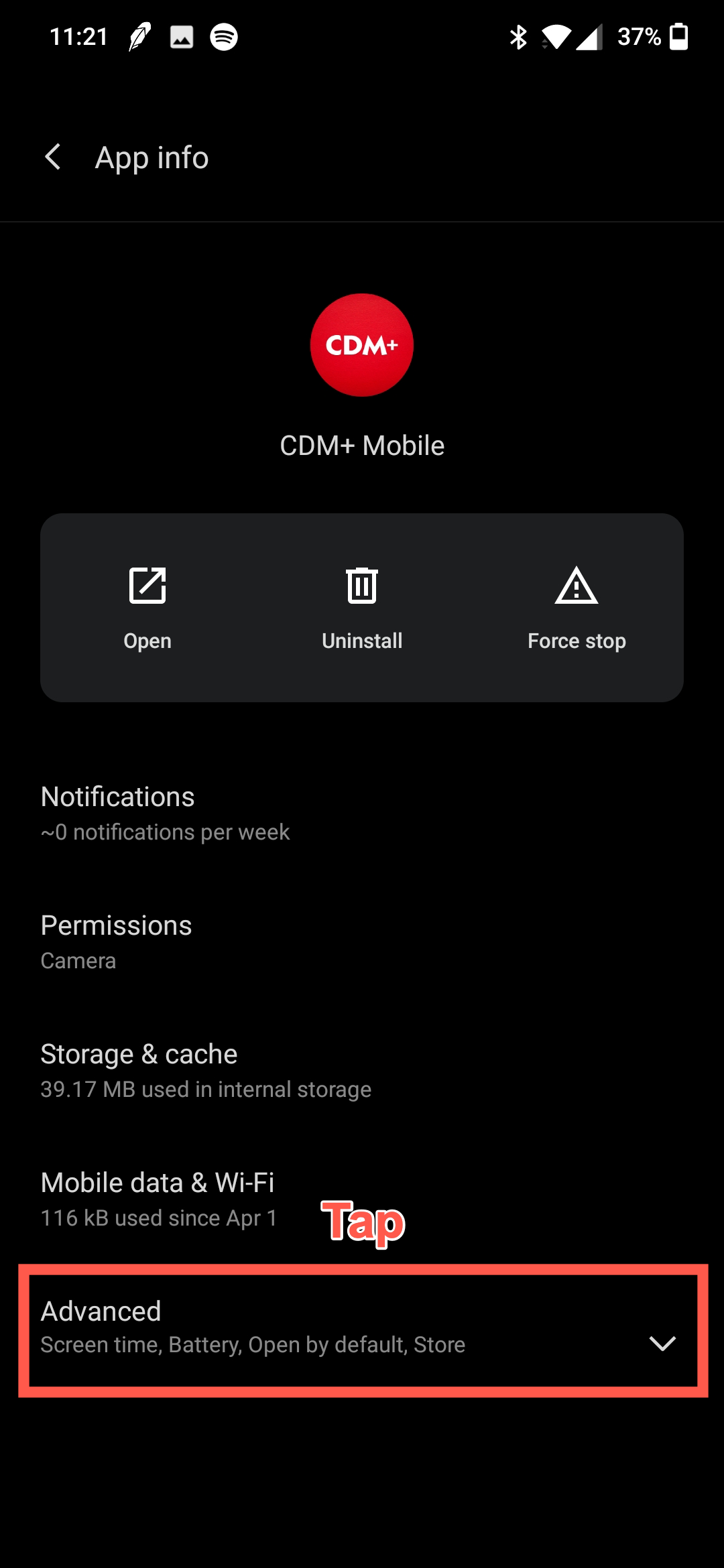Expand the Advanced section
Viewport: 724px width, 1568px height.
[362, 1328]
